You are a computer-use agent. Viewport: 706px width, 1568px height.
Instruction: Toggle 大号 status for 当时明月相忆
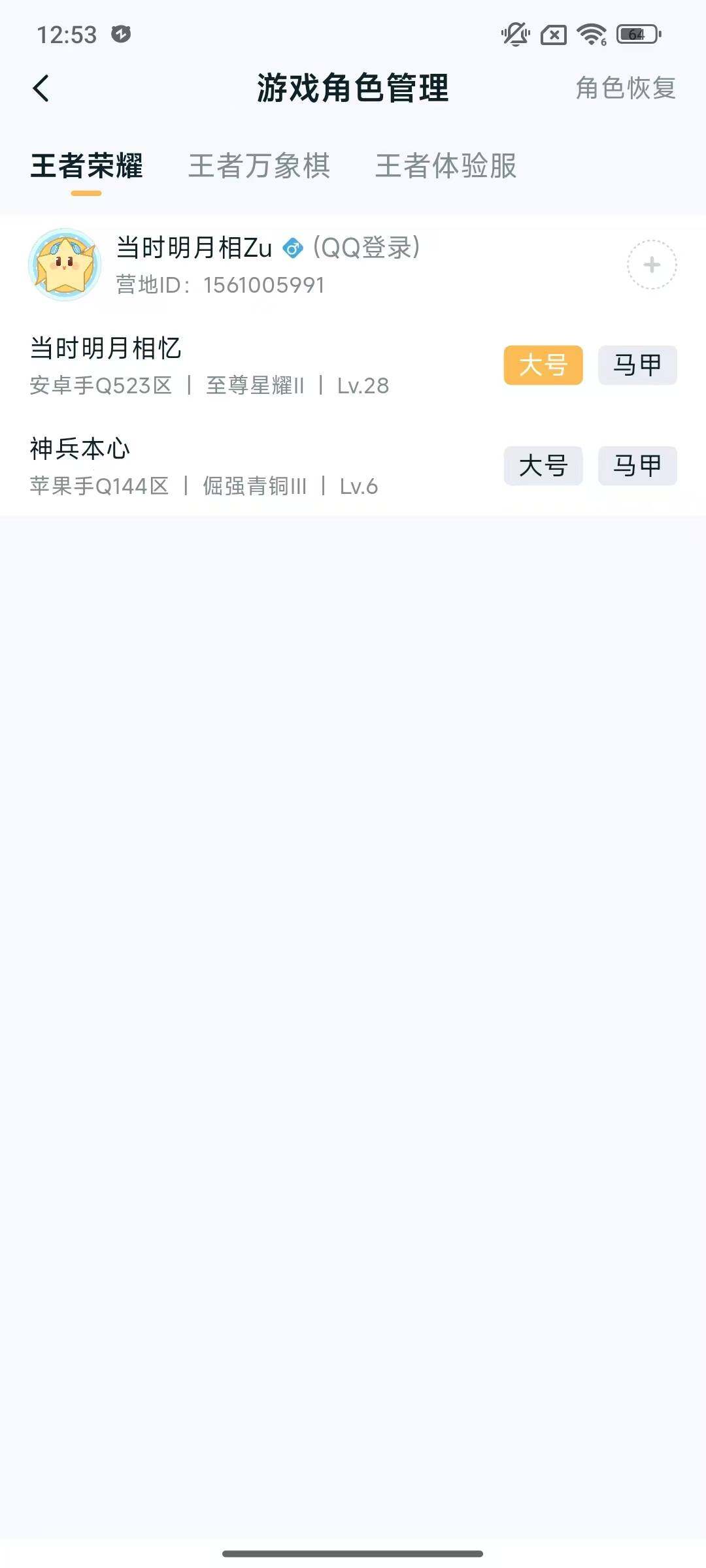tap(543, 365)
